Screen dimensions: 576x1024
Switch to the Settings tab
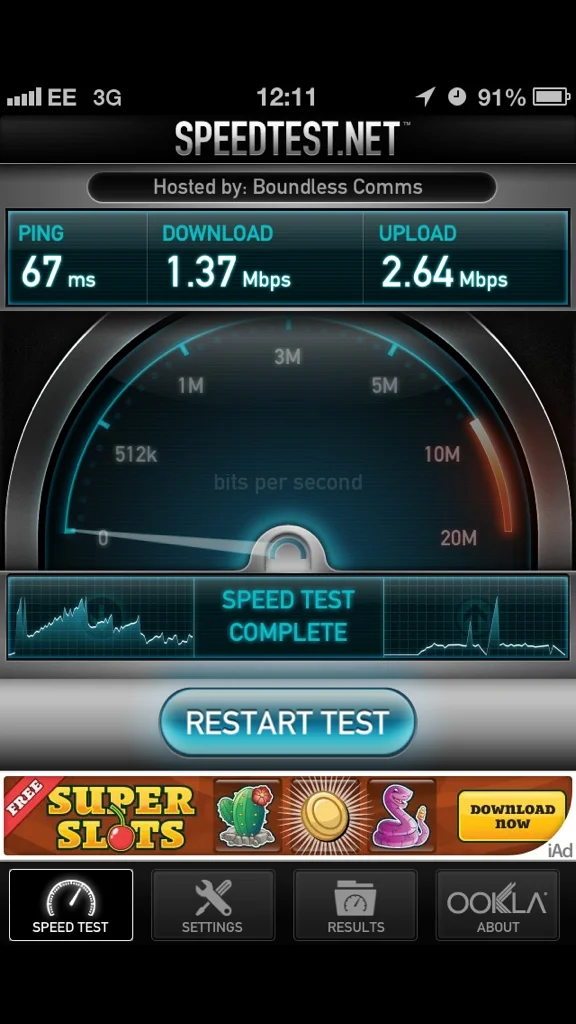pyautogui.click(x=213, y=905)
